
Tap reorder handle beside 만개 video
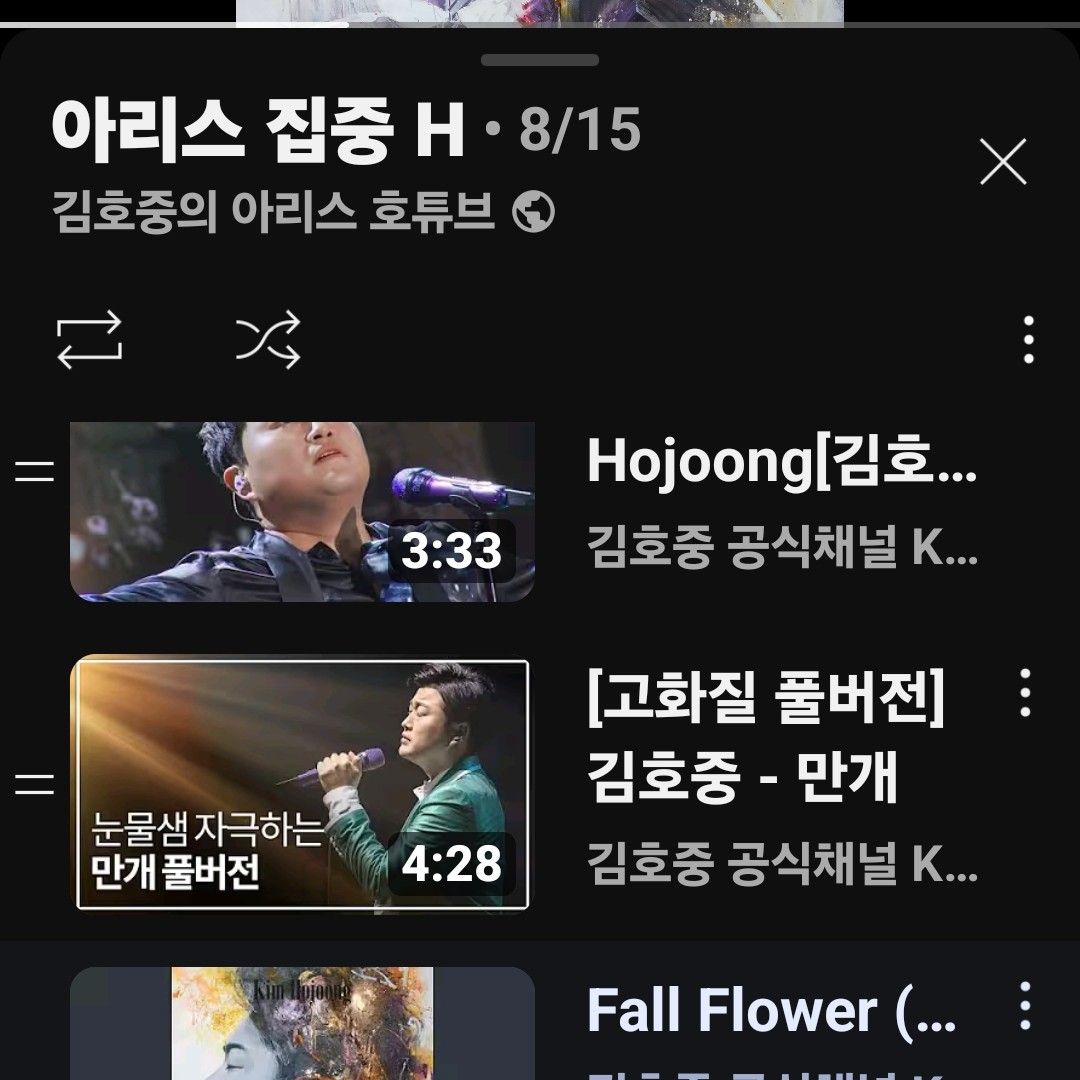pyautogui.click(x=34, y=783)
